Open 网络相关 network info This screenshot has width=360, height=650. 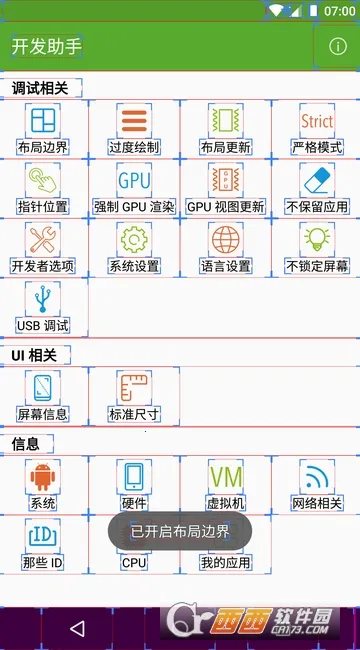[316, 485]
